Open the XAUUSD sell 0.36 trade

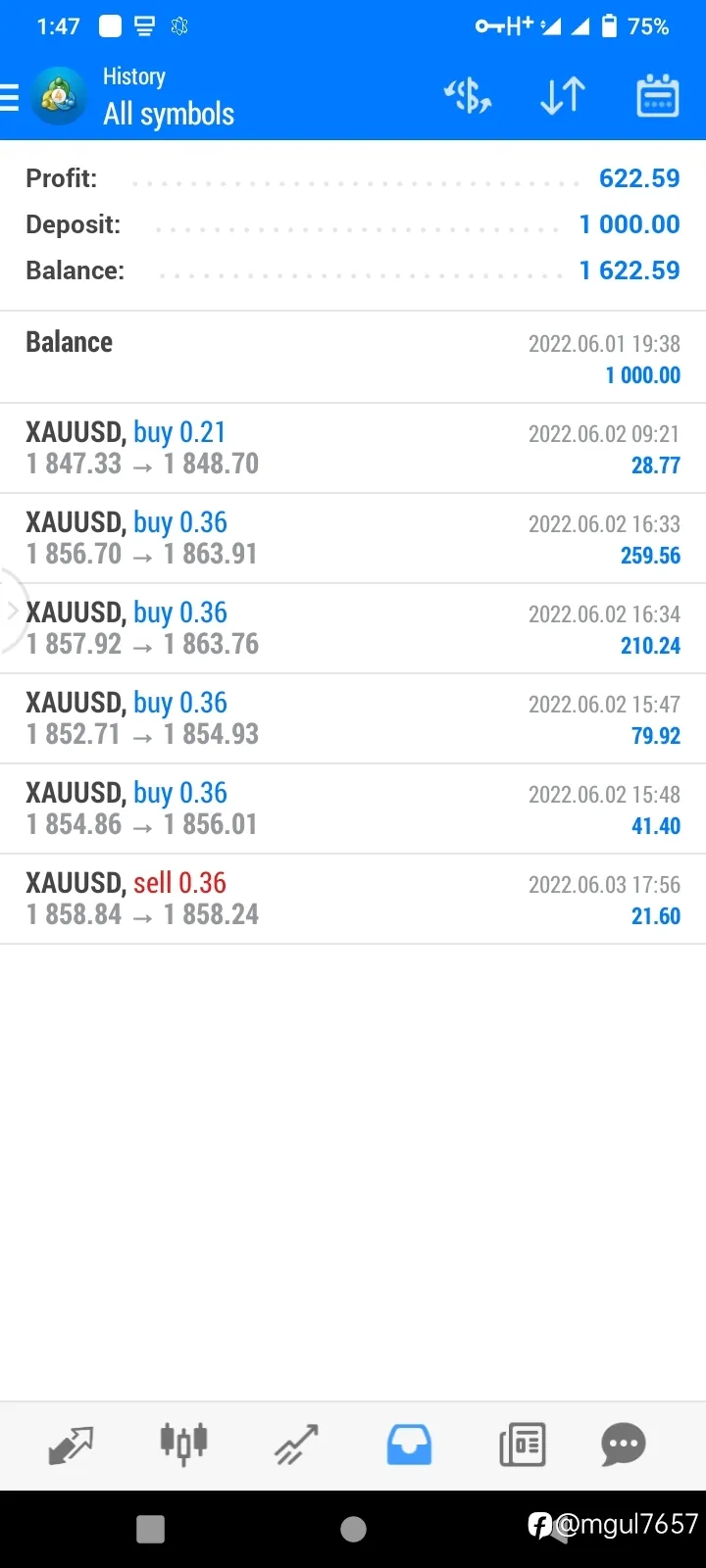point(353,899)
